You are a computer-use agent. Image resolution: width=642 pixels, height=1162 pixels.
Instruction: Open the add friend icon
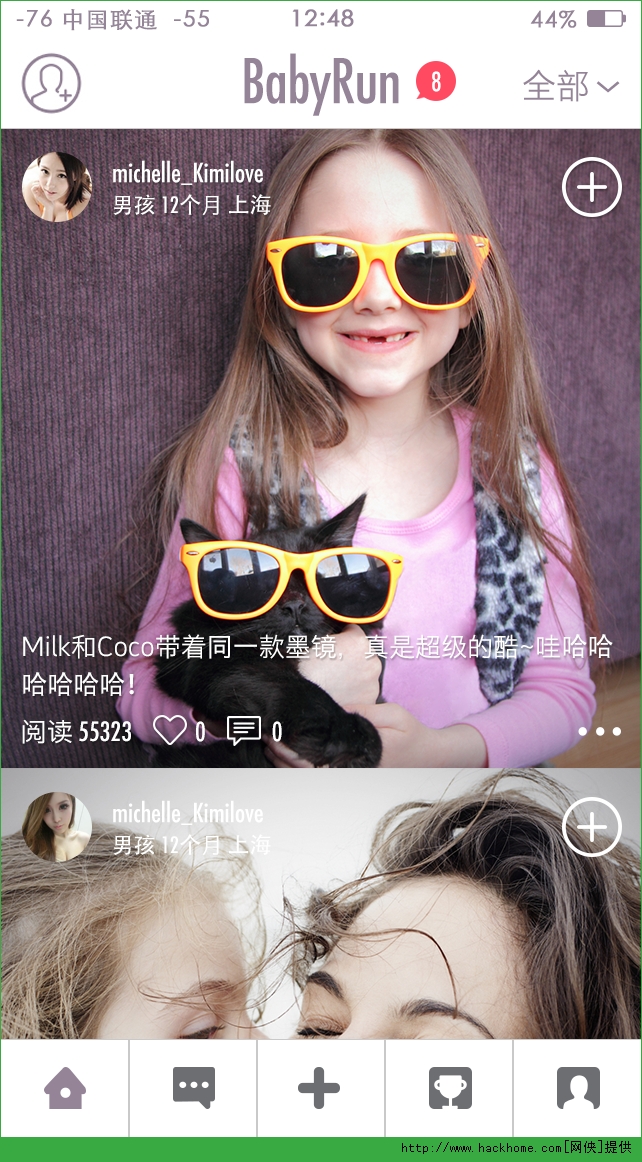pos(51,84)
